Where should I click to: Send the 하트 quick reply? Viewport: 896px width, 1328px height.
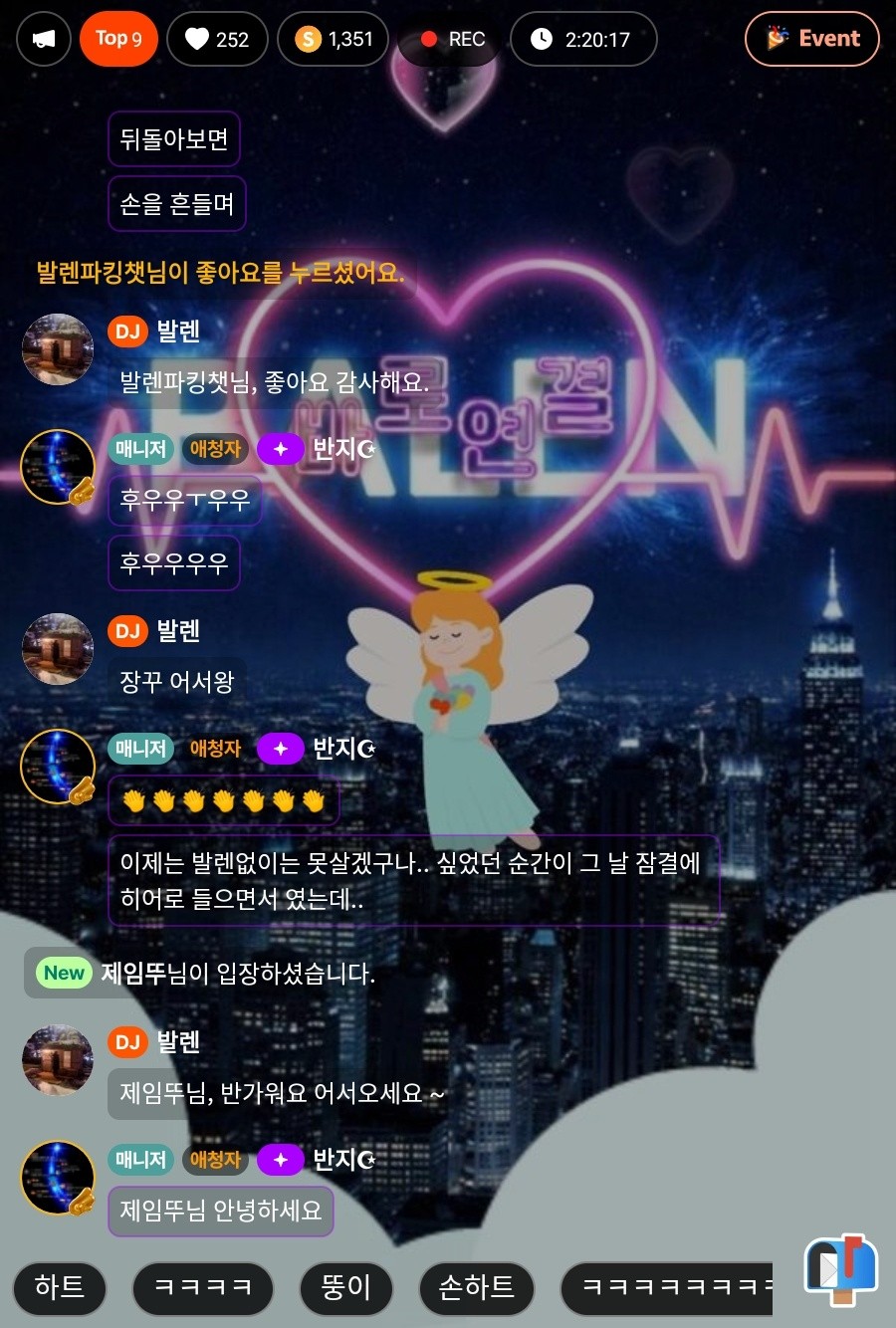tap(60, 1288)
